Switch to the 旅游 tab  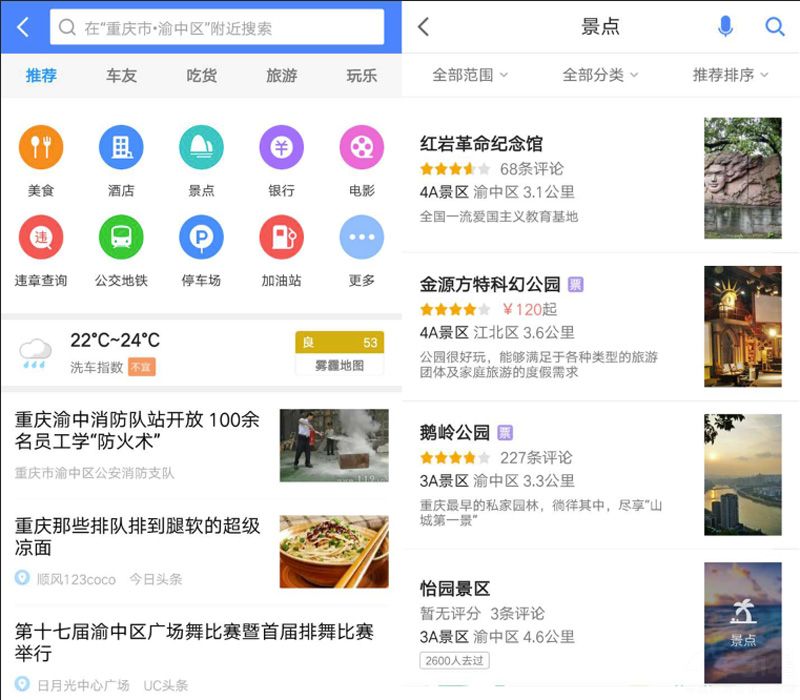click(281, 75)
